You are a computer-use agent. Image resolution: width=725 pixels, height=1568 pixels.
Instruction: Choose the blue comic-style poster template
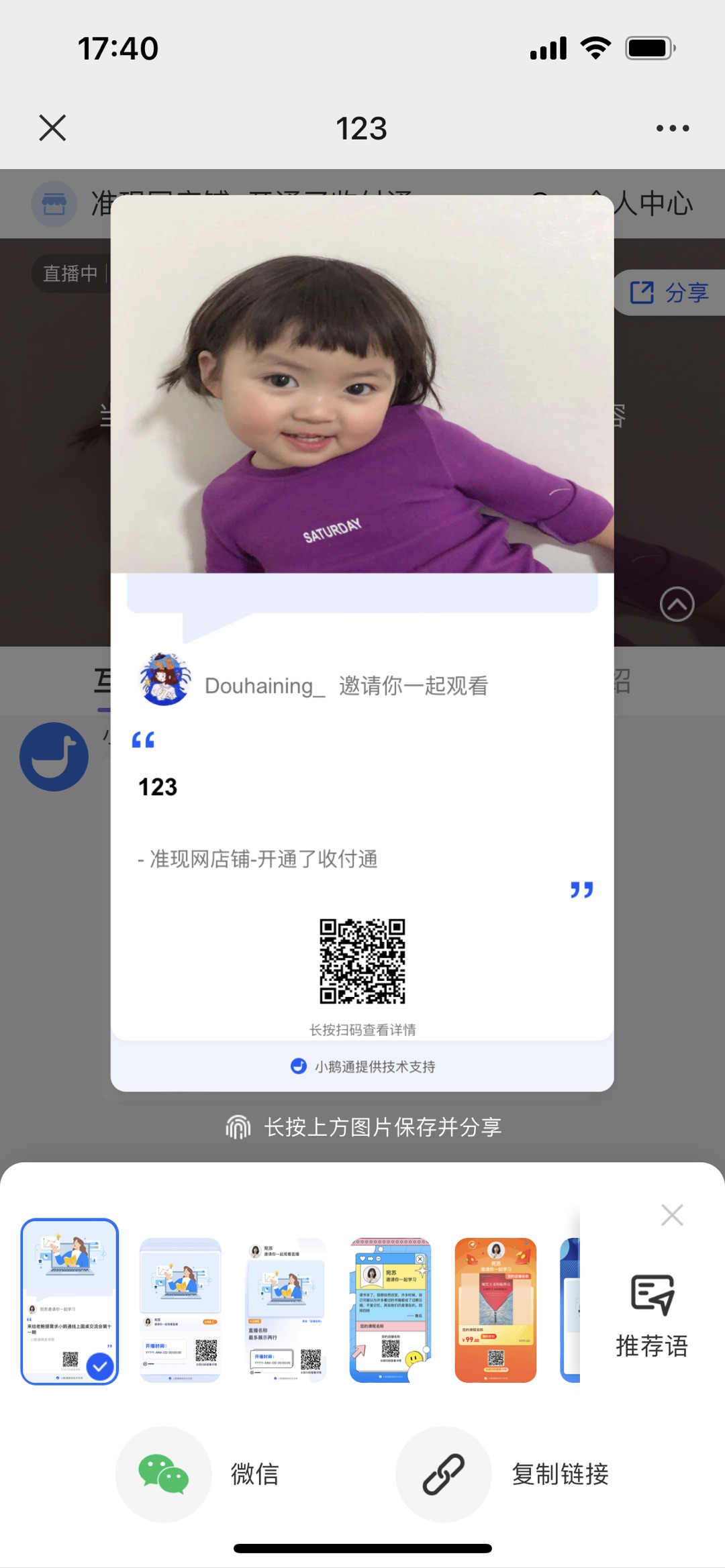(390, 1309)
